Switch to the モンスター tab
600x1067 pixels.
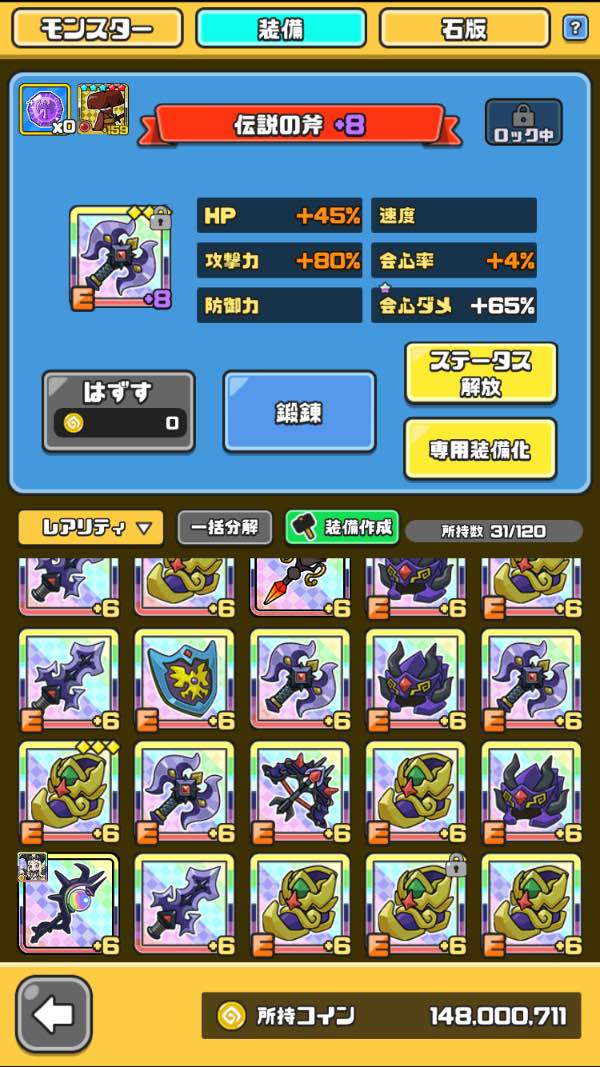pos(97,28)
